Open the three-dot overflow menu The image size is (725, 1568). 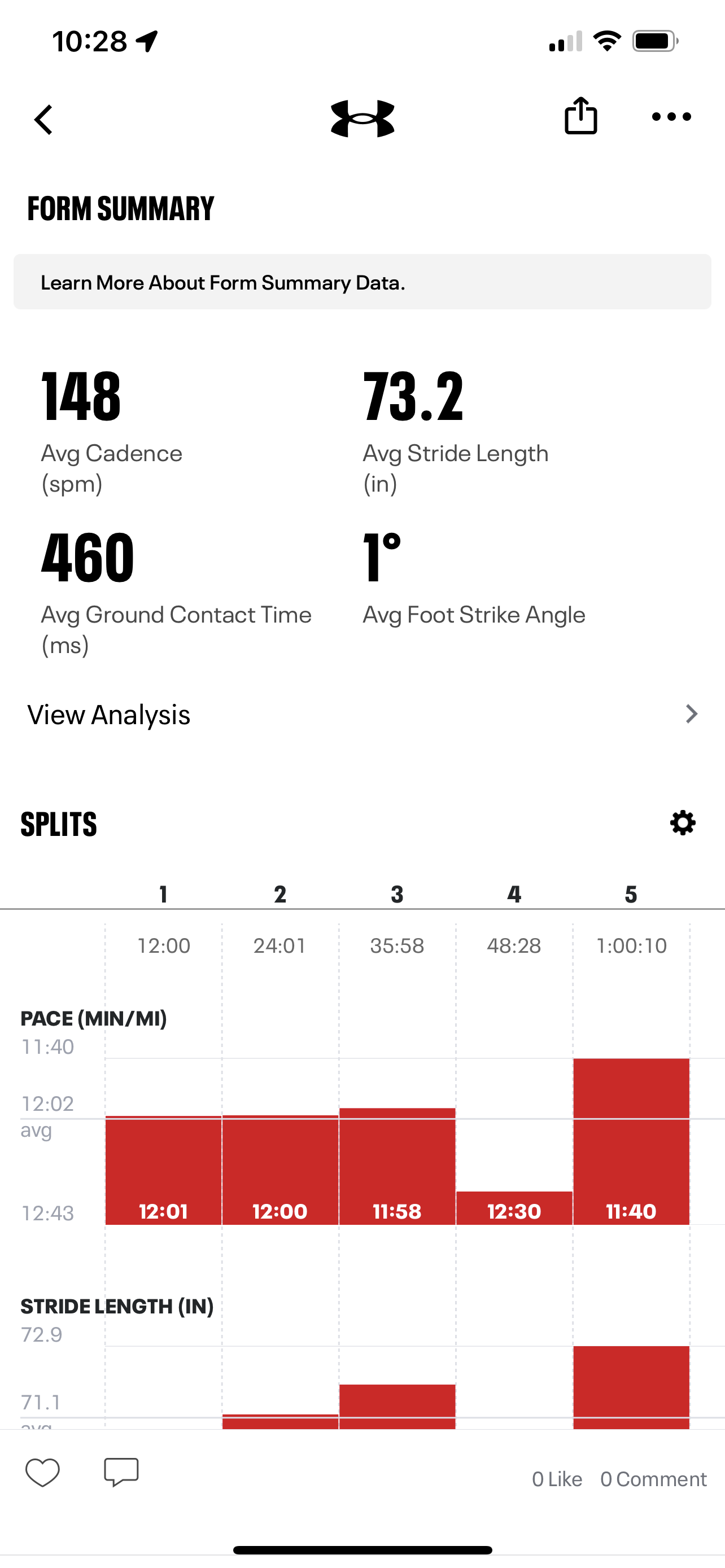[671, 117]
